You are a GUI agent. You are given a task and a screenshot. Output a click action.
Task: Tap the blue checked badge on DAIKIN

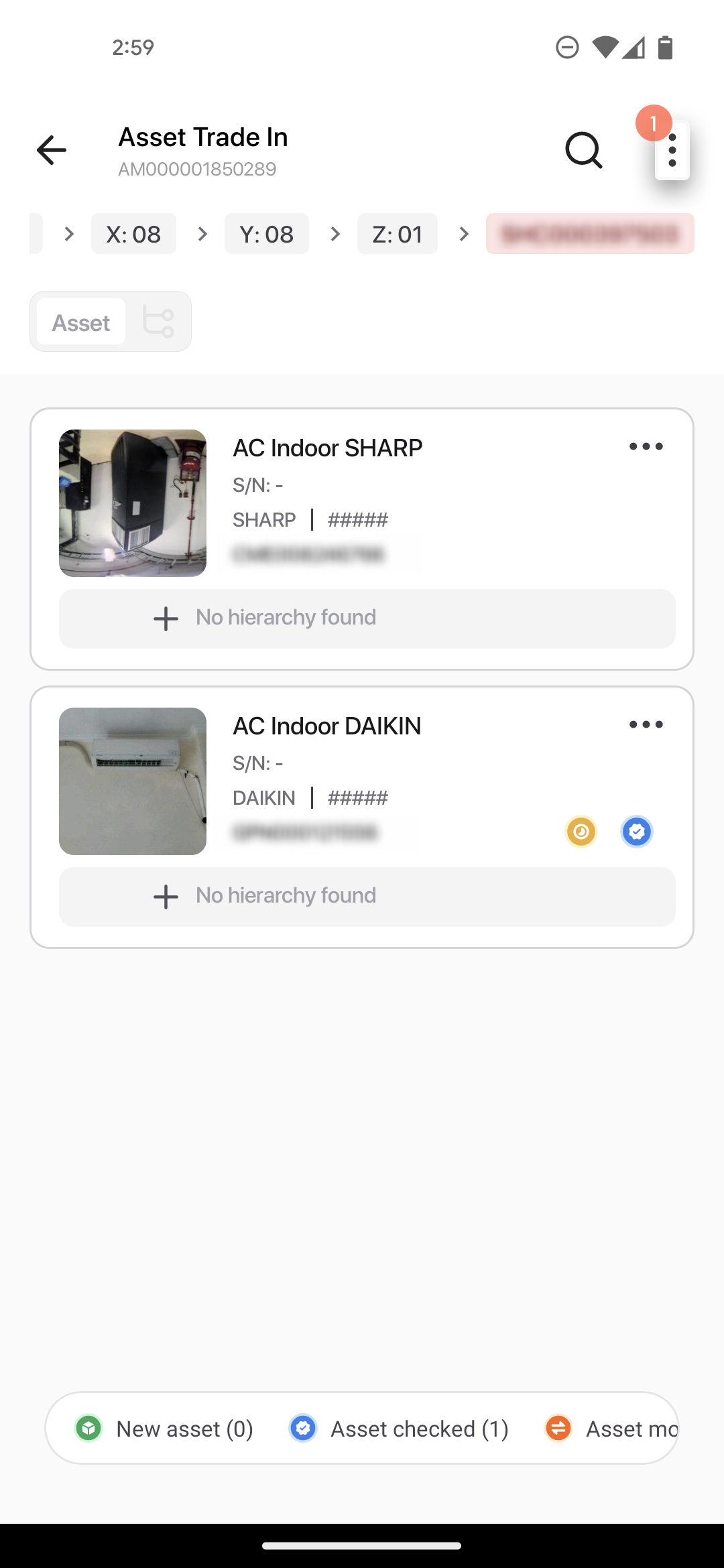[x=637, y=832]
